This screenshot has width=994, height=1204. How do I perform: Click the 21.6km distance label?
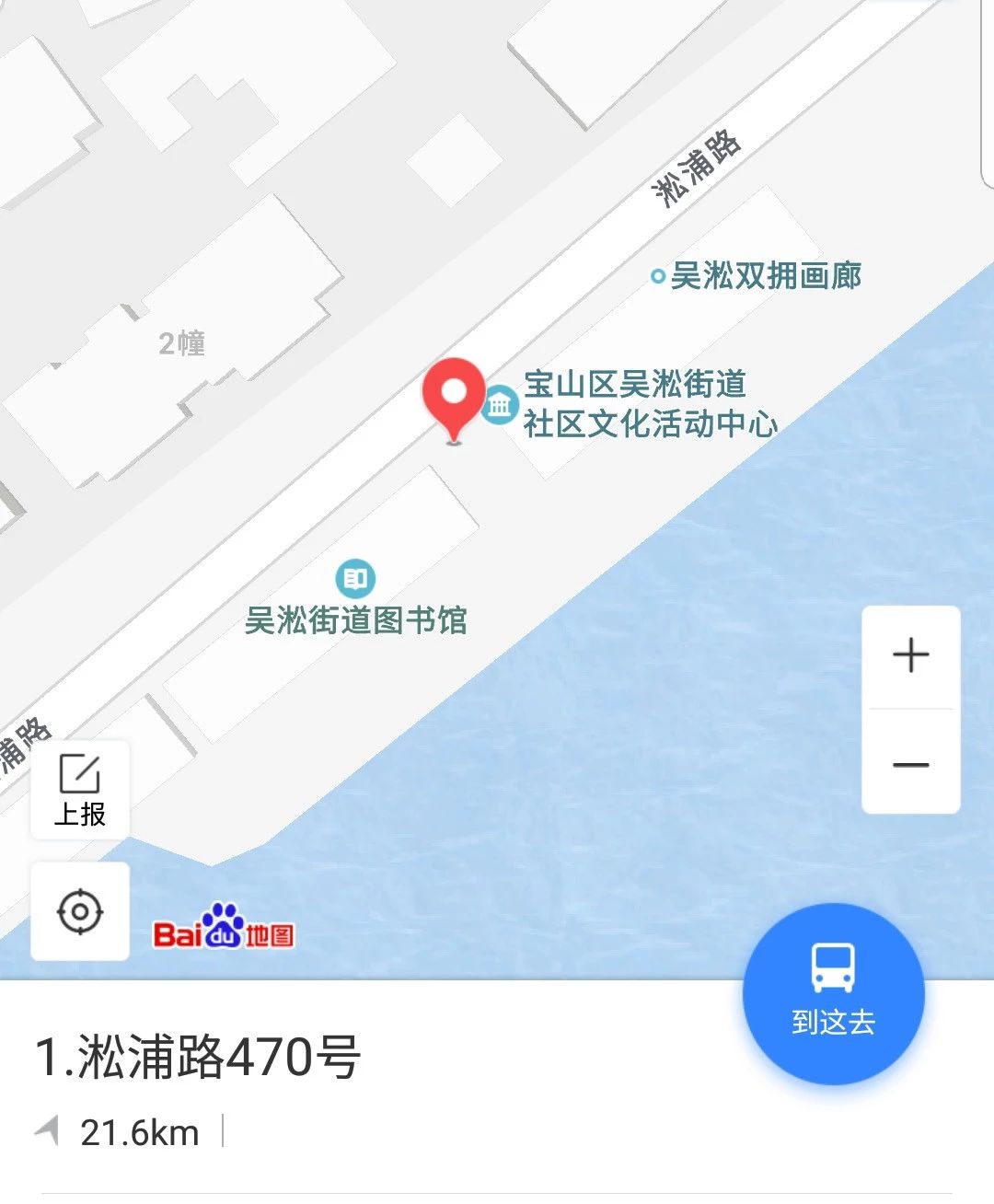140,1133
